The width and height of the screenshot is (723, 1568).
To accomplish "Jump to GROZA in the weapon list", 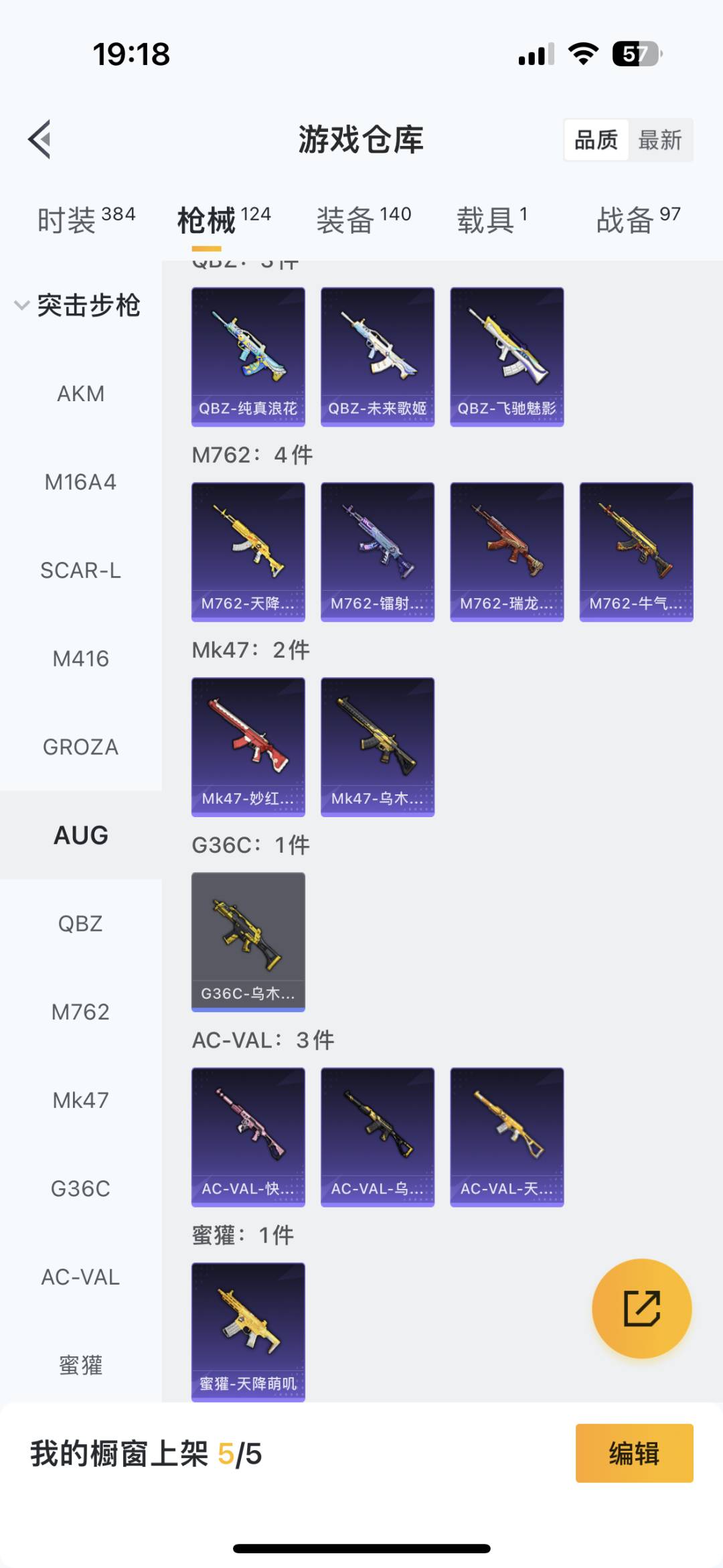I will (80, 747).
